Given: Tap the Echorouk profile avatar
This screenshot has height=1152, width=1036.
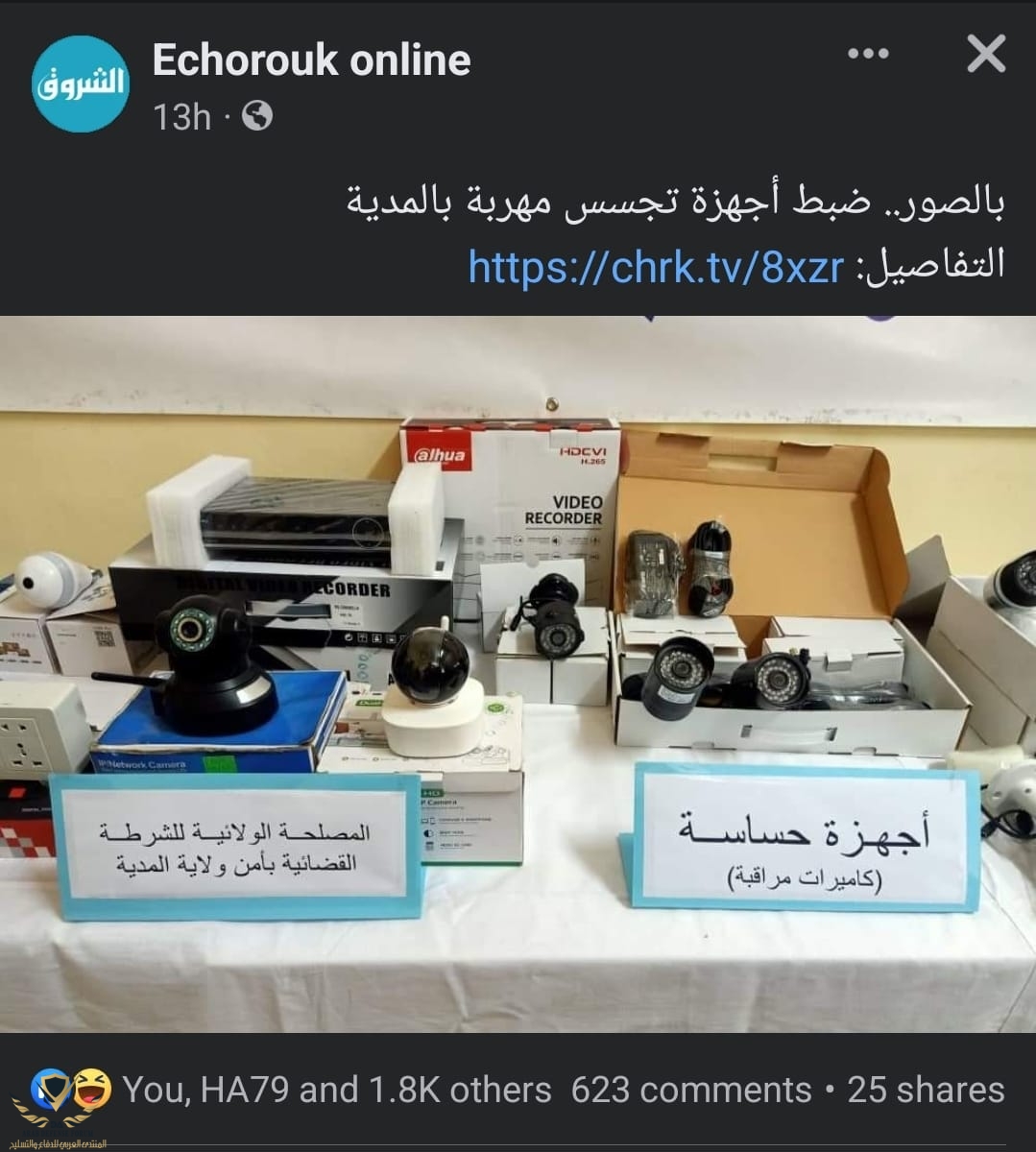Looking at the screenshot, I should [x=81, y=84].
